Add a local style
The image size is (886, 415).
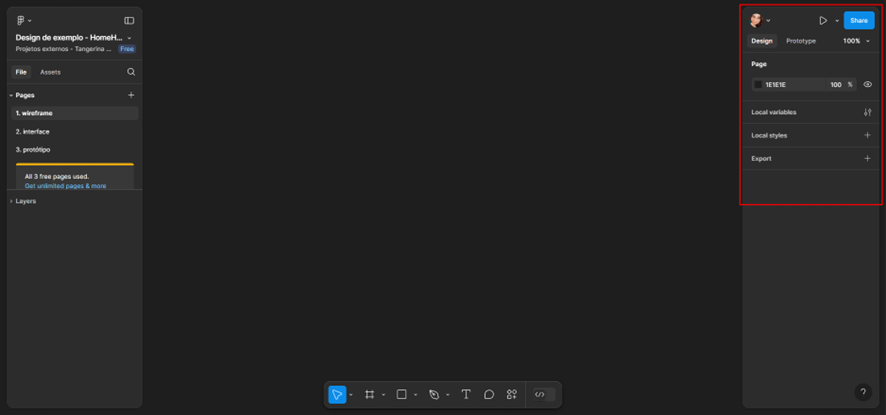point(867,135)
